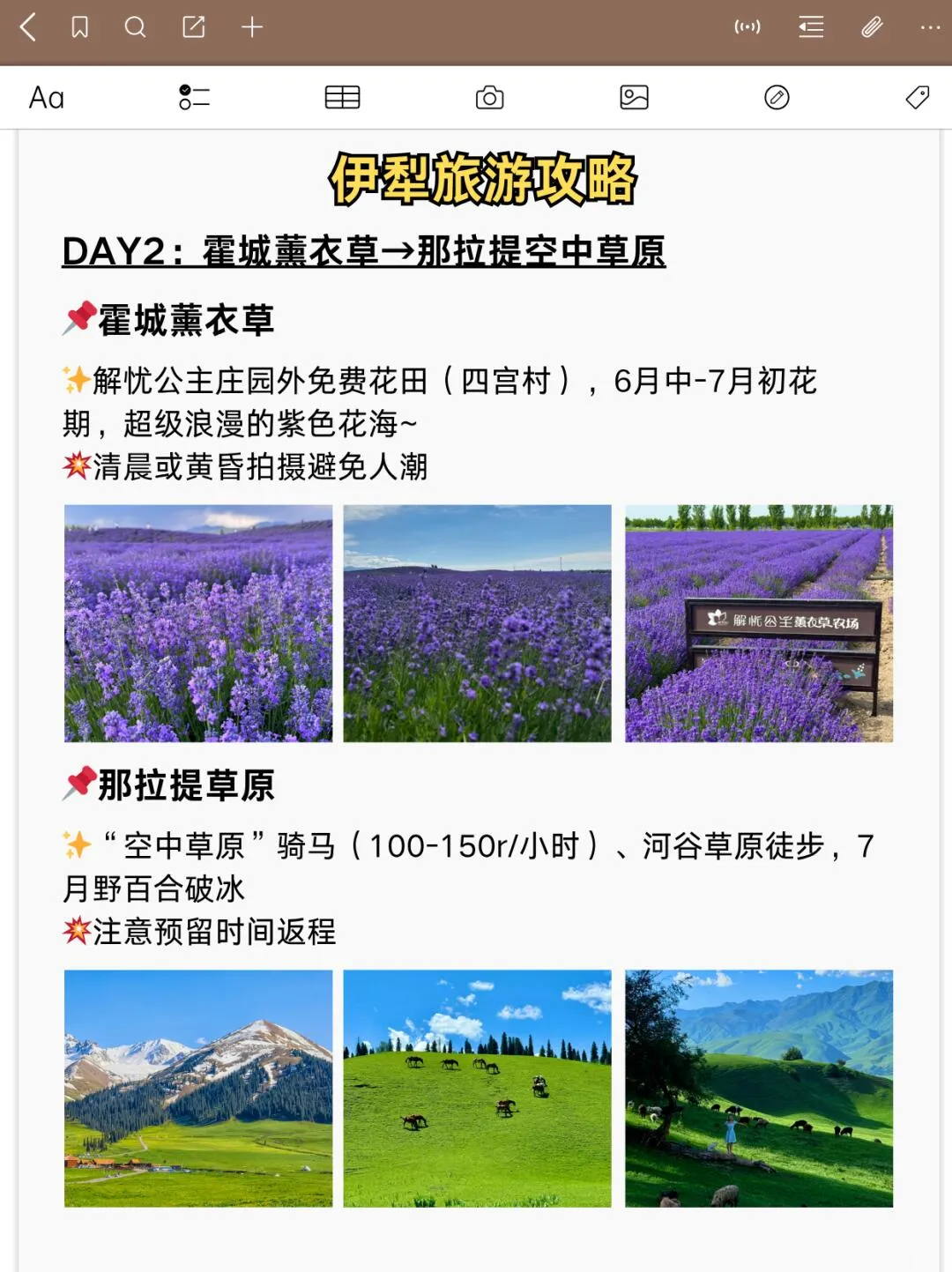Insert an image from gallery
This screenshot has width=952, height=1272.
click(634, 97)
